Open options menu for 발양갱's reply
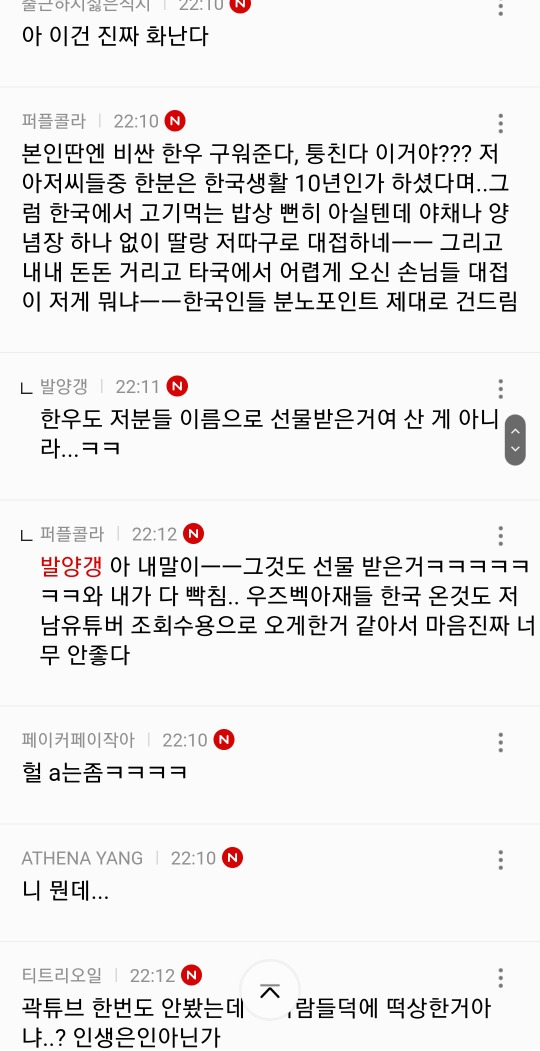The image size is (540, 1051). click(500, 389)
